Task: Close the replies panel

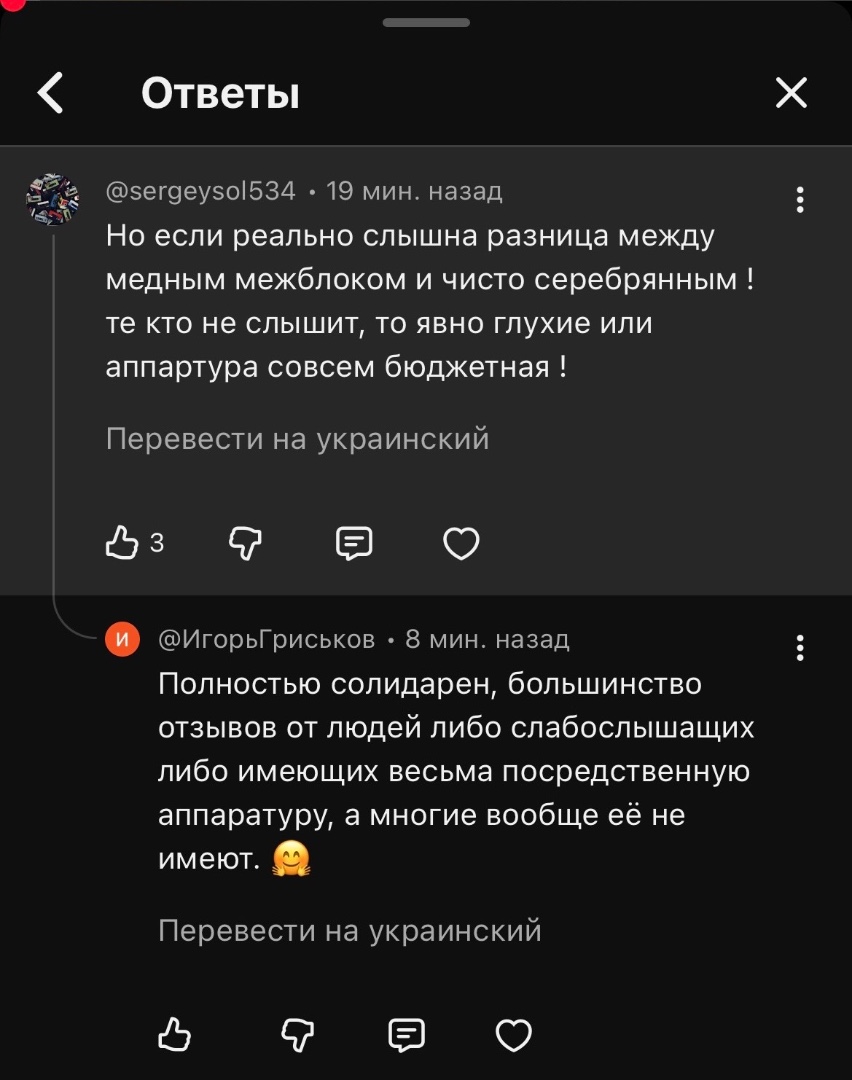Action: click(791, 94)
